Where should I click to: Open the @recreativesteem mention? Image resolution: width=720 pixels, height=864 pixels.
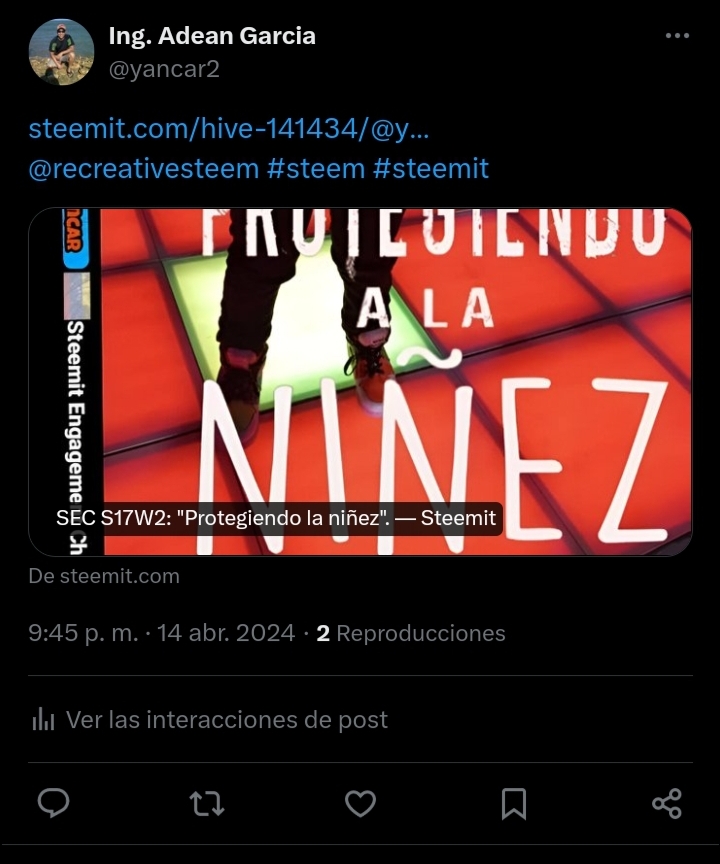(x=143, y=168)
